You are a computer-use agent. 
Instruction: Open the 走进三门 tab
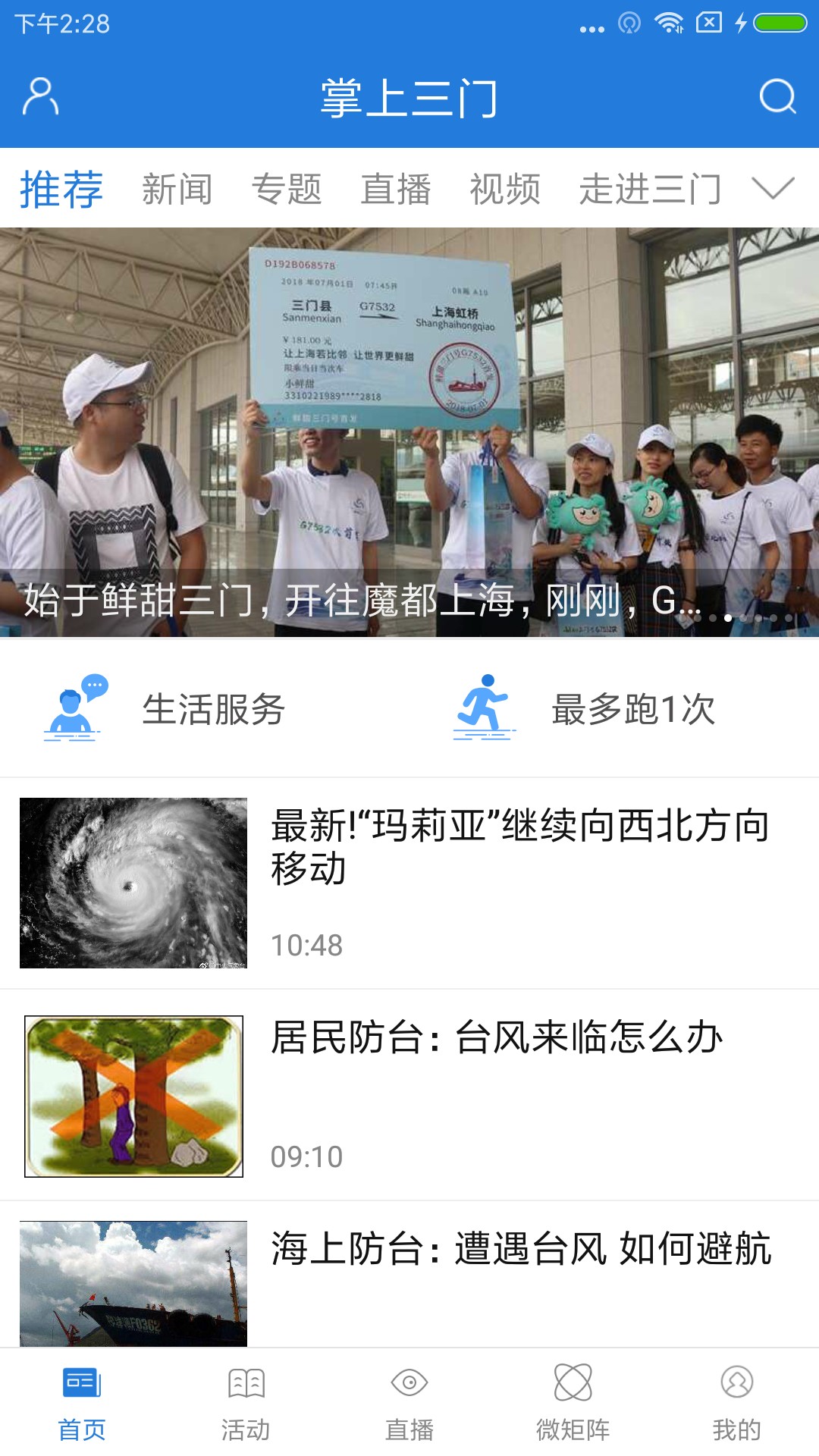[650, 189]
